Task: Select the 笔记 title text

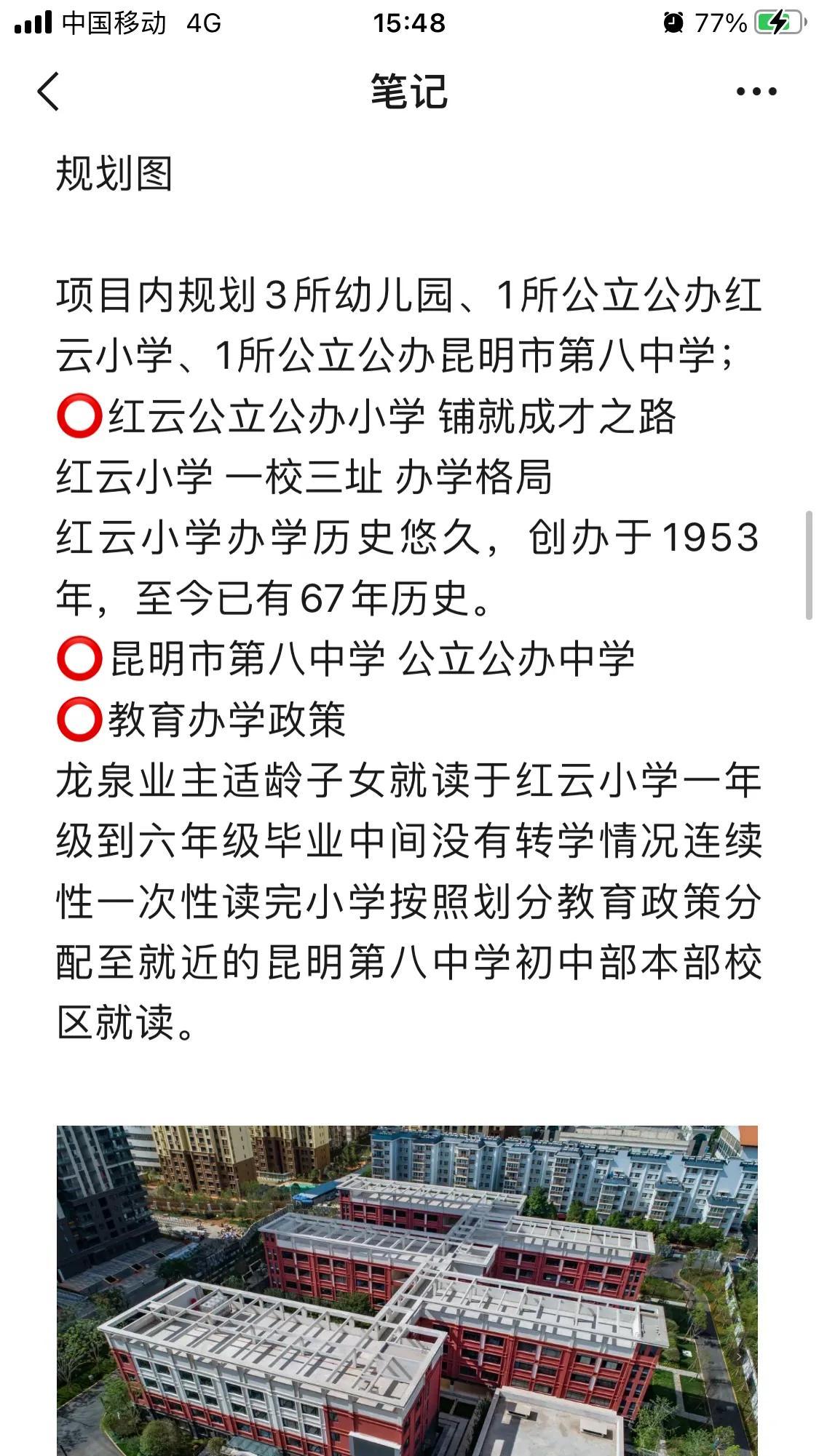Action: click(409, 91)
